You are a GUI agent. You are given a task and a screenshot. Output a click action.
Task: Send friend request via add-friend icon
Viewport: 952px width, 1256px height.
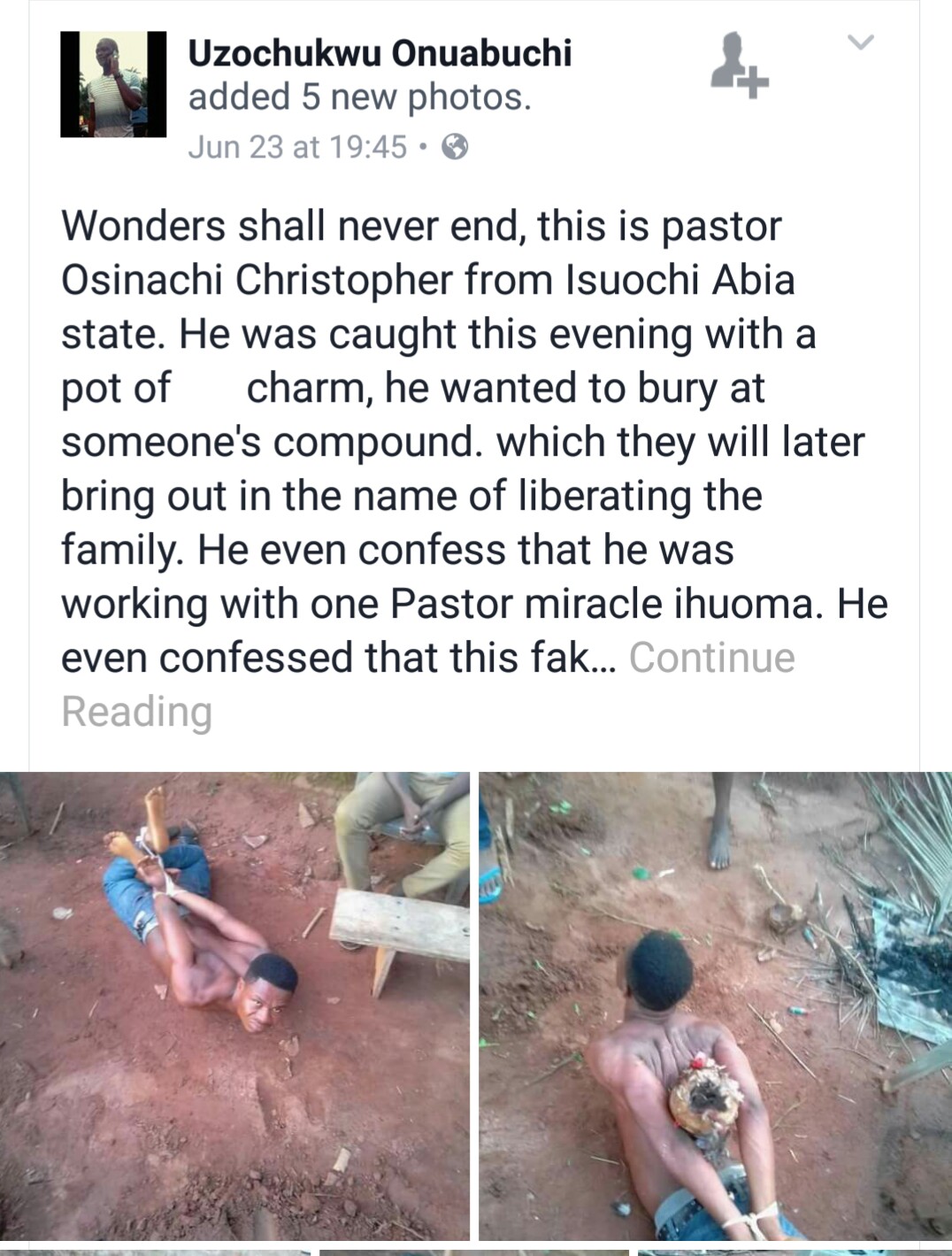(739, 62)
